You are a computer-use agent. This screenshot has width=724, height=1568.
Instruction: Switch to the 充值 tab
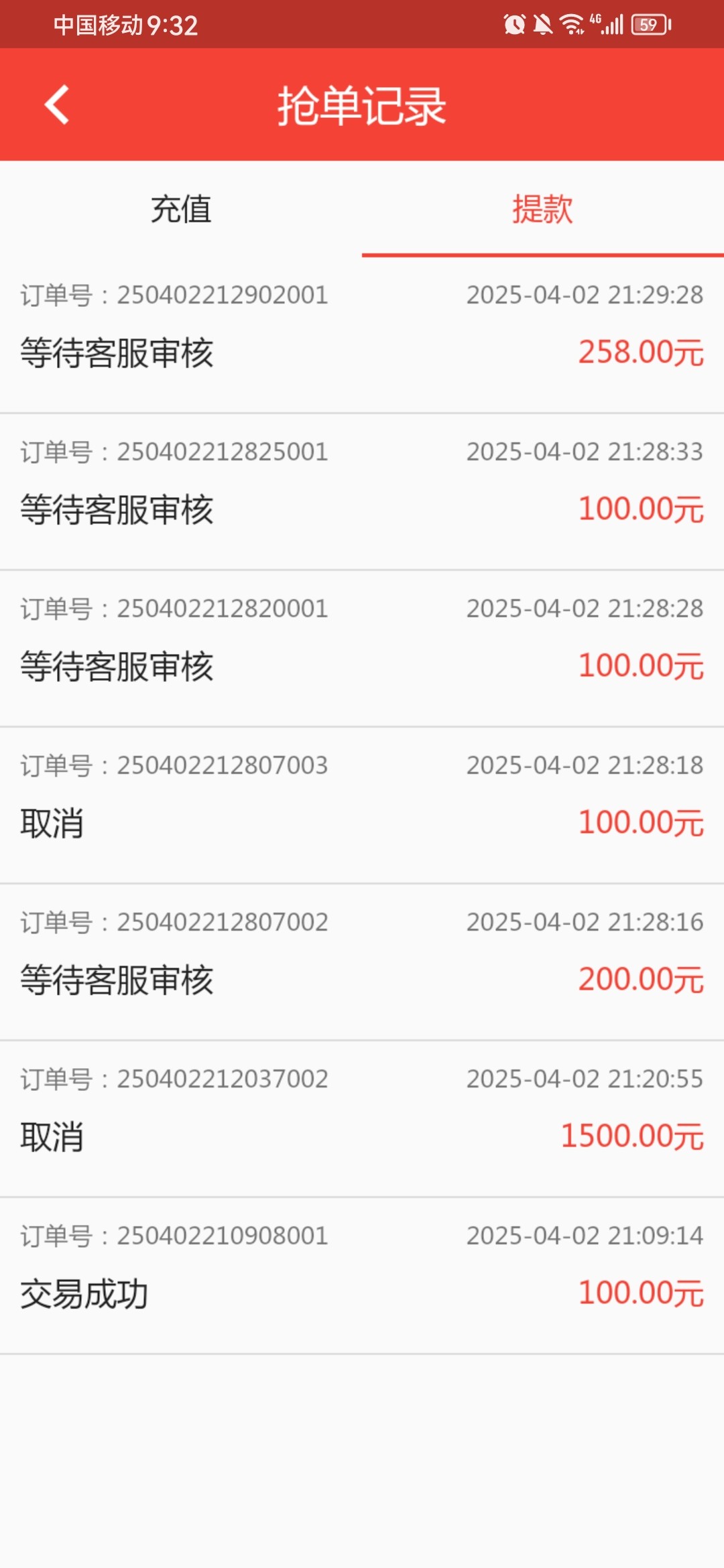pyautogui.click(x=181, y=209)
